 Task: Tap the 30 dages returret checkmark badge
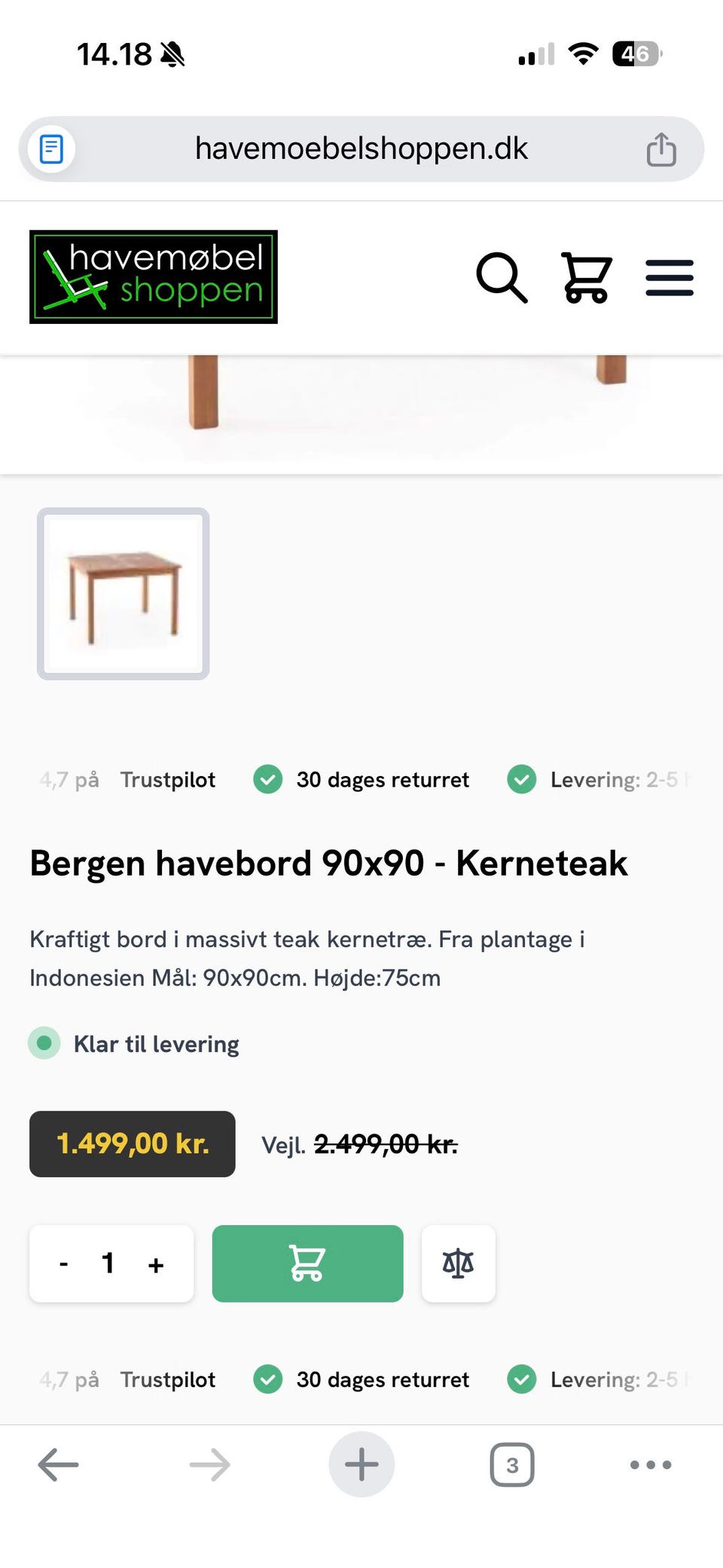(x=268, y=779)
